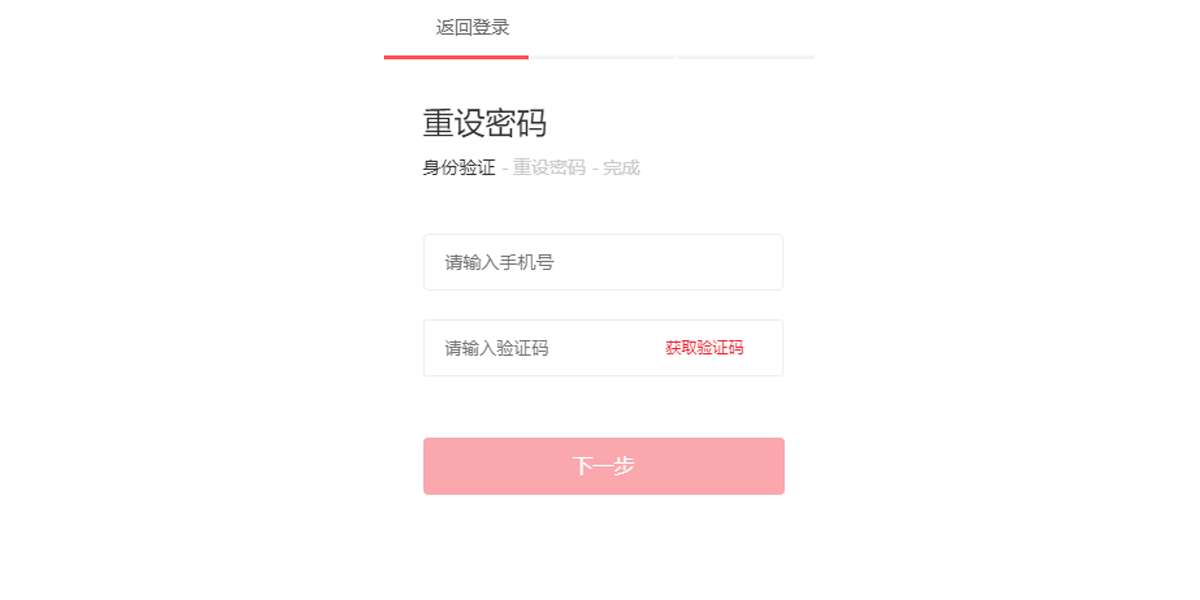Focus the 请输入手机号 phone field
Viewport: 1200px width, 600px height.
click(602, 262)
